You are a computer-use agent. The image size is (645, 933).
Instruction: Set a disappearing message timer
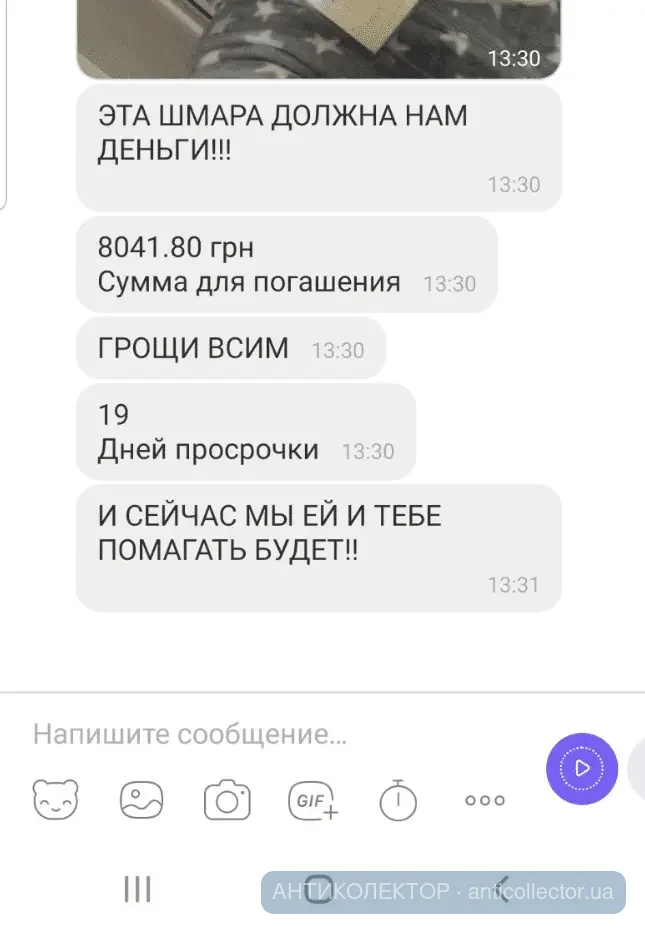pos(398,800)
